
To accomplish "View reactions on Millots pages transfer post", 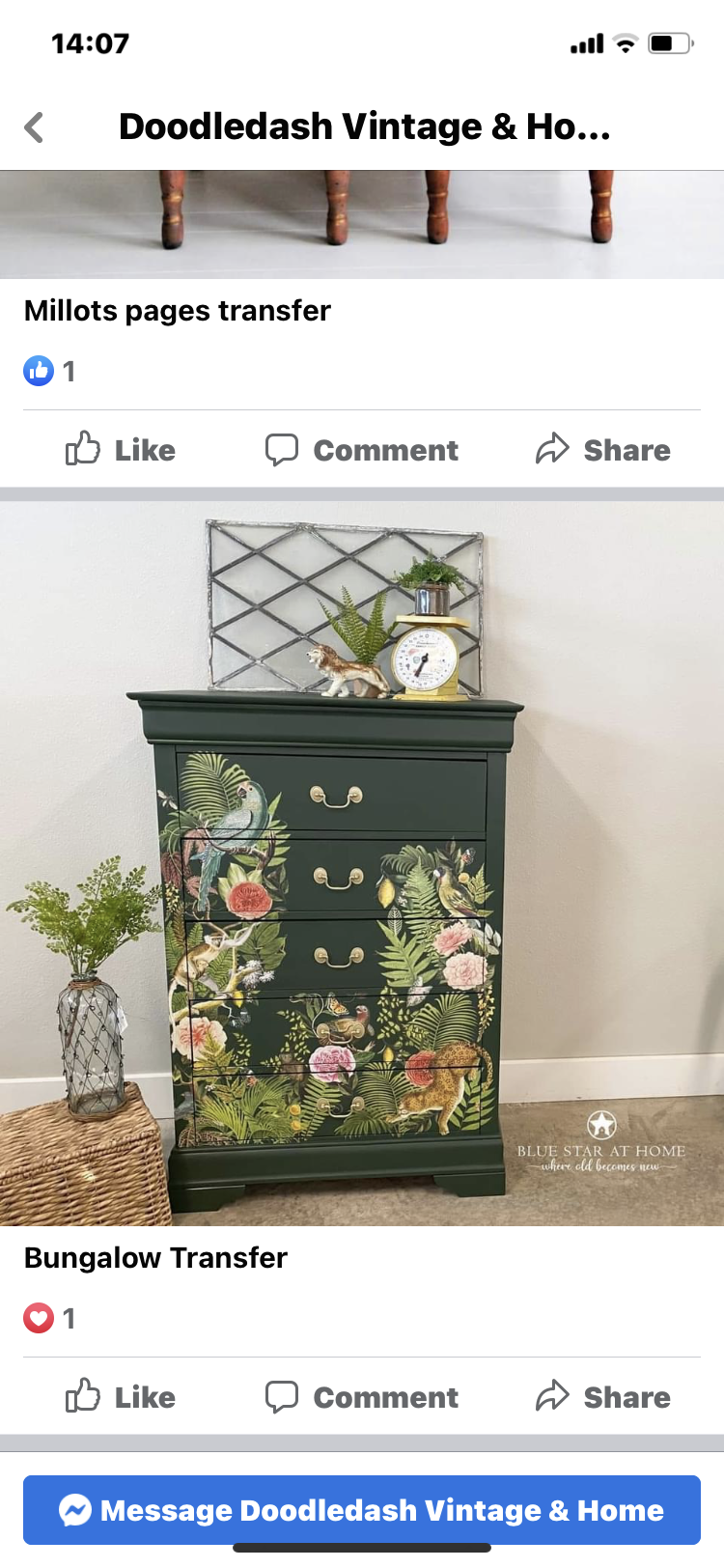I will (48, 371).
